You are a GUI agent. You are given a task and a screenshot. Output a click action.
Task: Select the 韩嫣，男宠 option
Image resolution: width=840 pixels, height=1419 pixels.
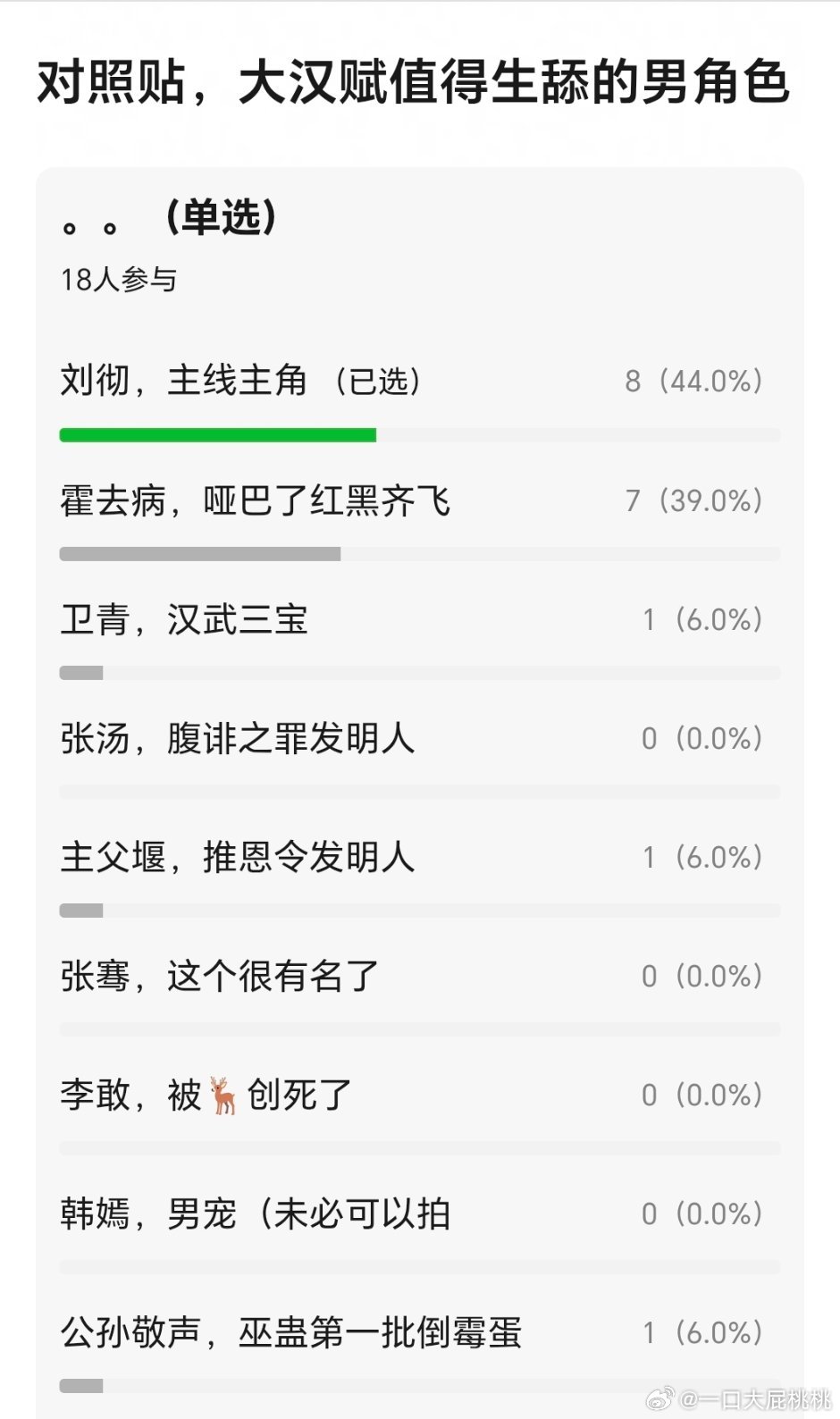click(x=255, y=1213)
